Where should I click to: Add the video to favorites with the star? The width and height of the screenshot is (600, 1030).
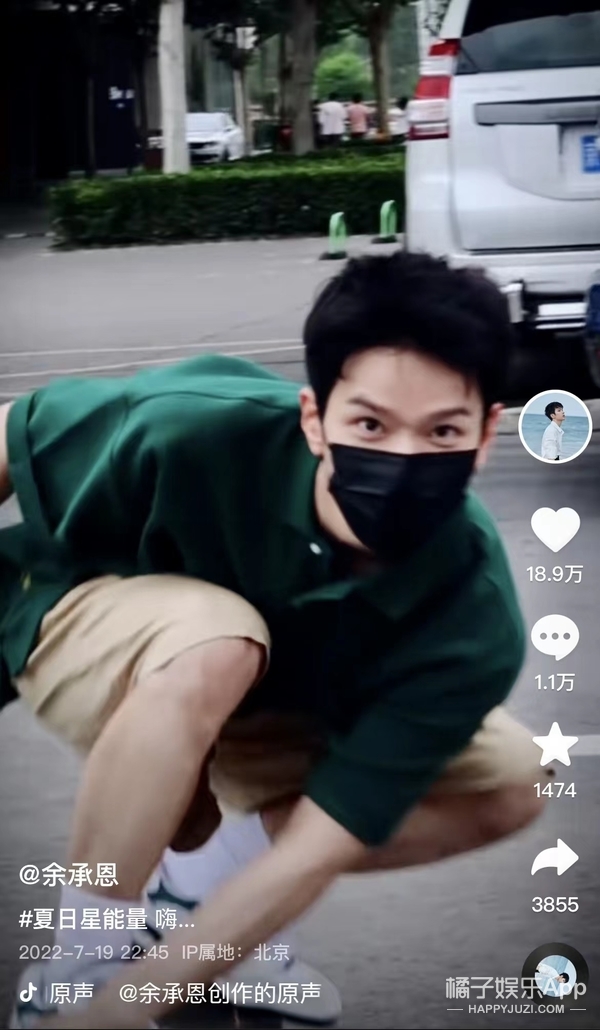[x=555, y=745]
